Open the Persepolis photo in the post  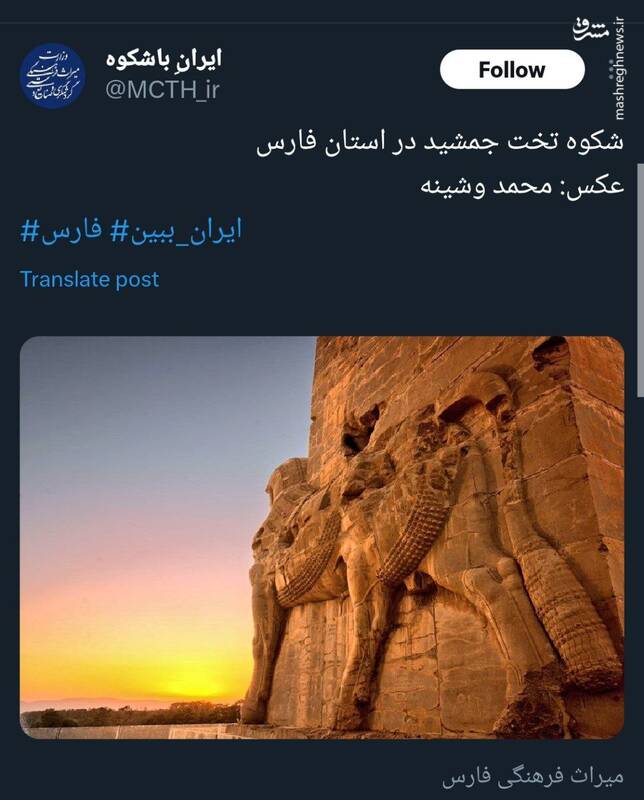[322, 537]
